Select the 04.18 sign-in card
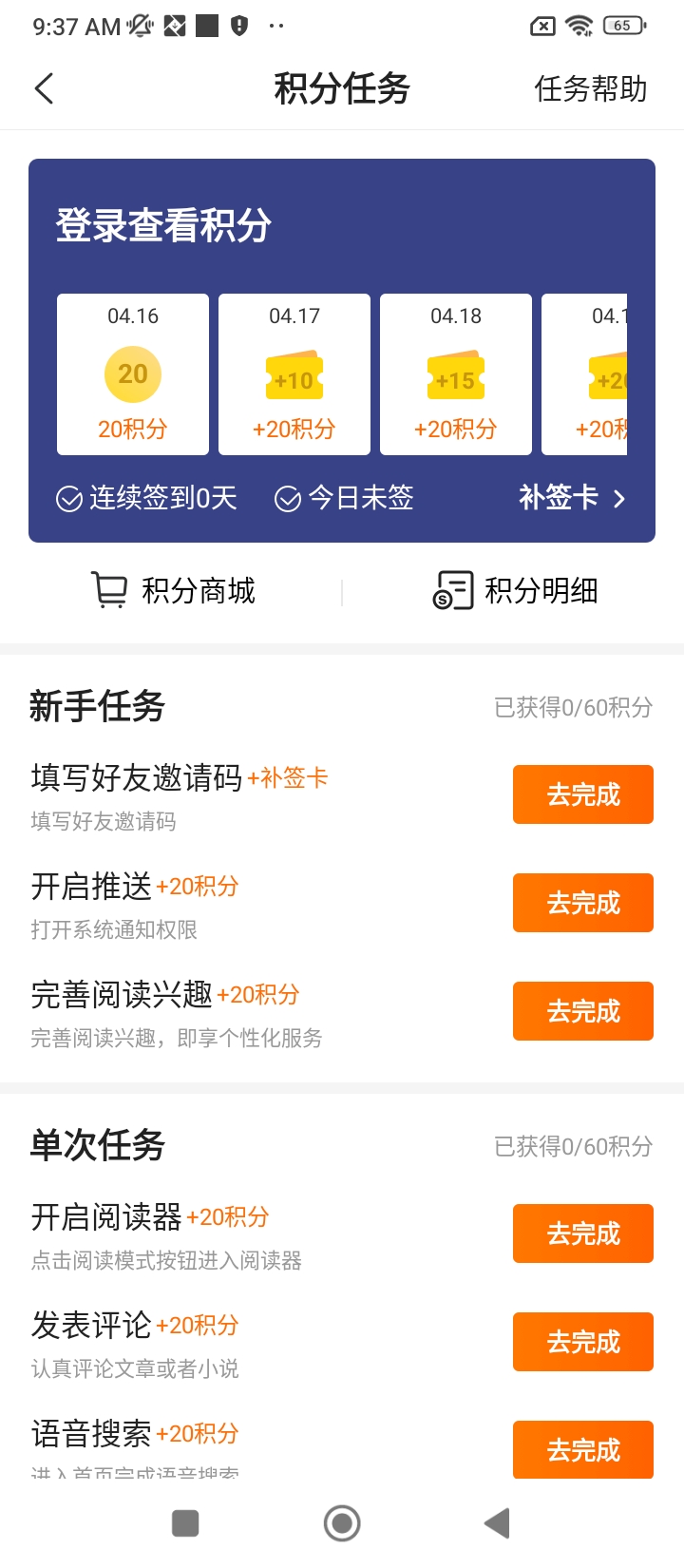Viewport: 684px width, 1568px height. [x=456, y=374]
